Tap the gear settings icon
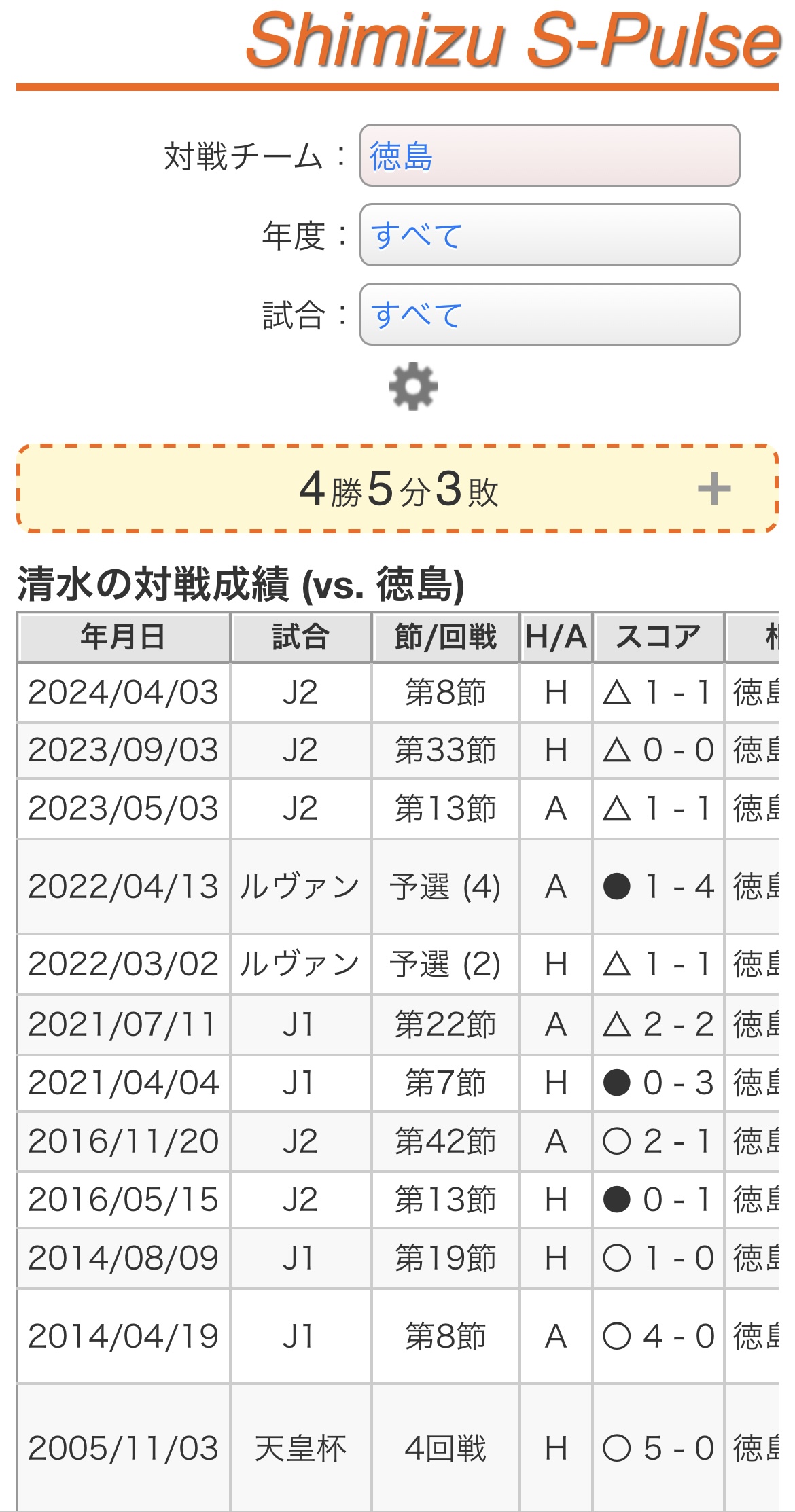795x1512 pixels. pos(412,386)
